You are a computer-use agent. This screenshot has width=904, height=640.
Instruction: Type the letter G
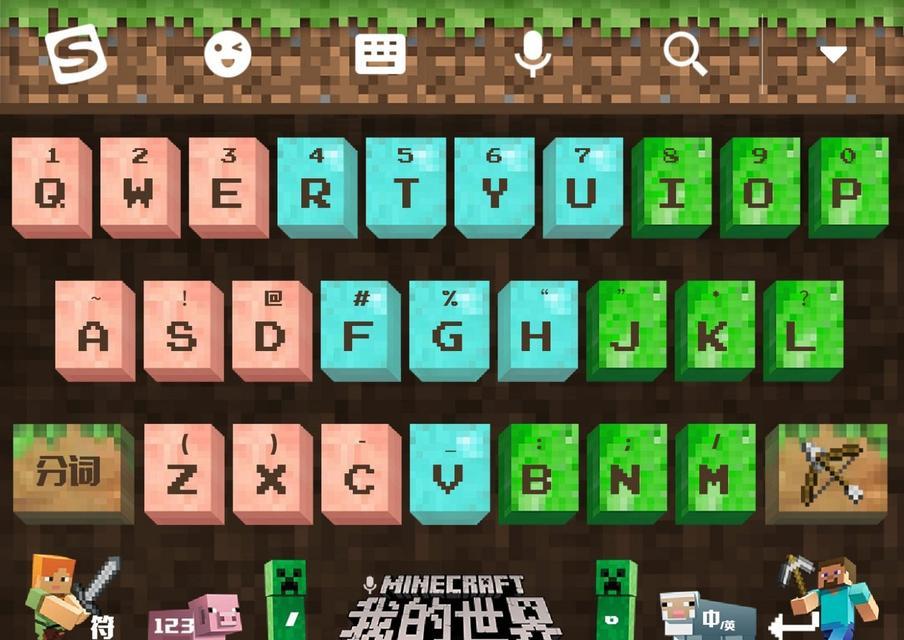pos(448,330)
